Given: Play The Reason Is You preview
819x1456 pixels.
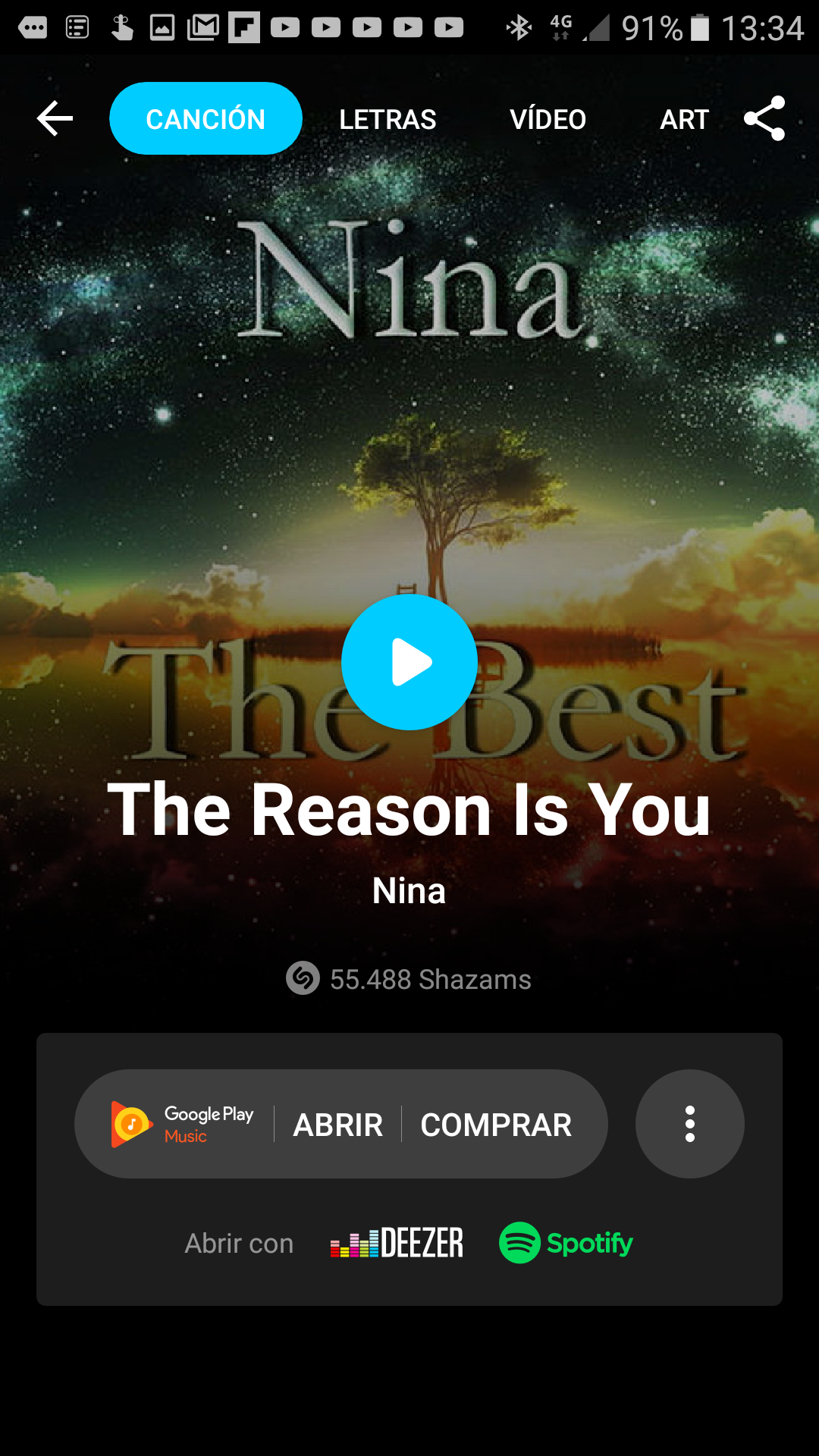Looking at the screenshot, I should pyautogui.click(x=409, y=662).
